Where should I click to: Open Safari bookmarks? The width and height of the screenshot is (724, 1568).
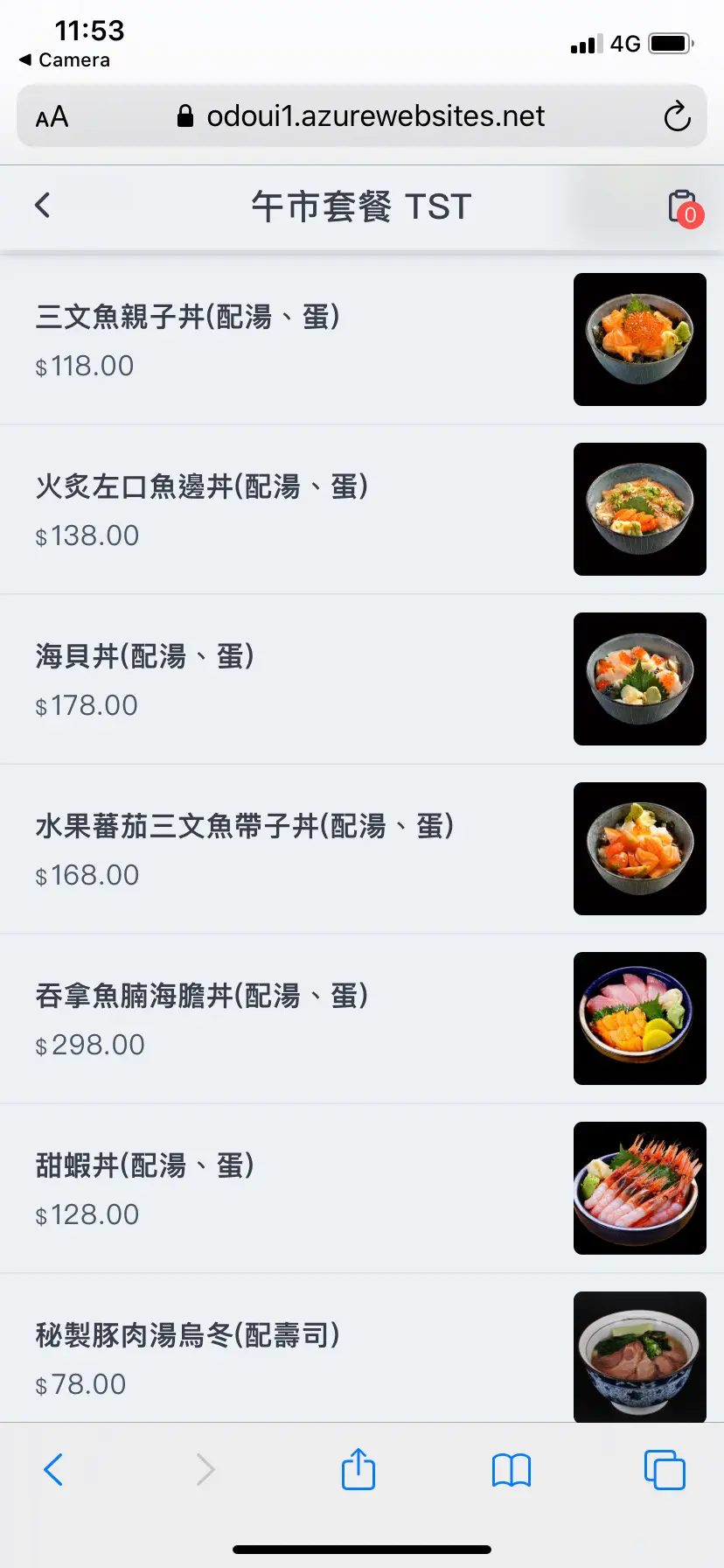[512, 1470]
